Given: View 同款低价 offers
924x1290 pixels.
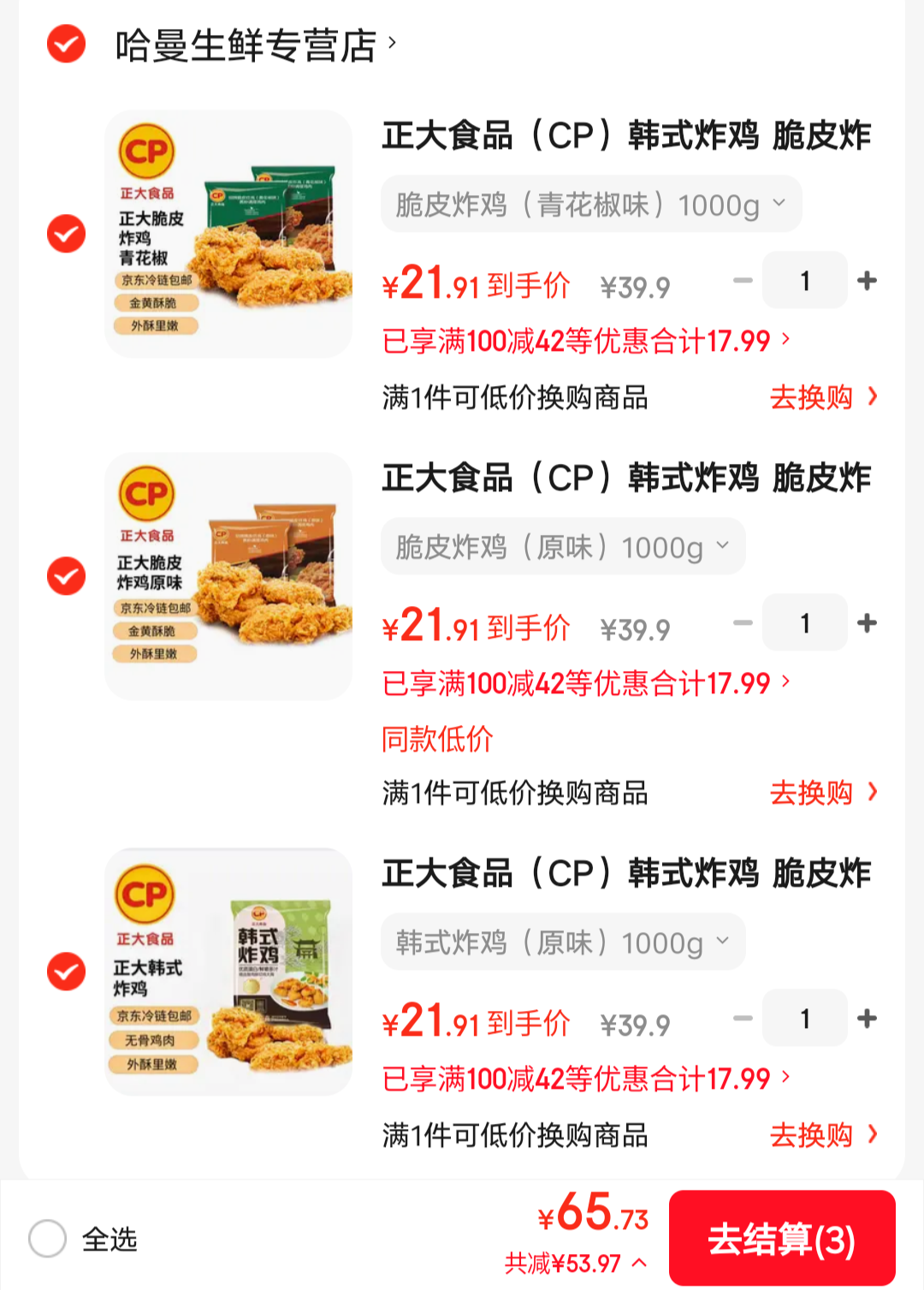Looking at the screenshot, I should [x=437, y=739].
